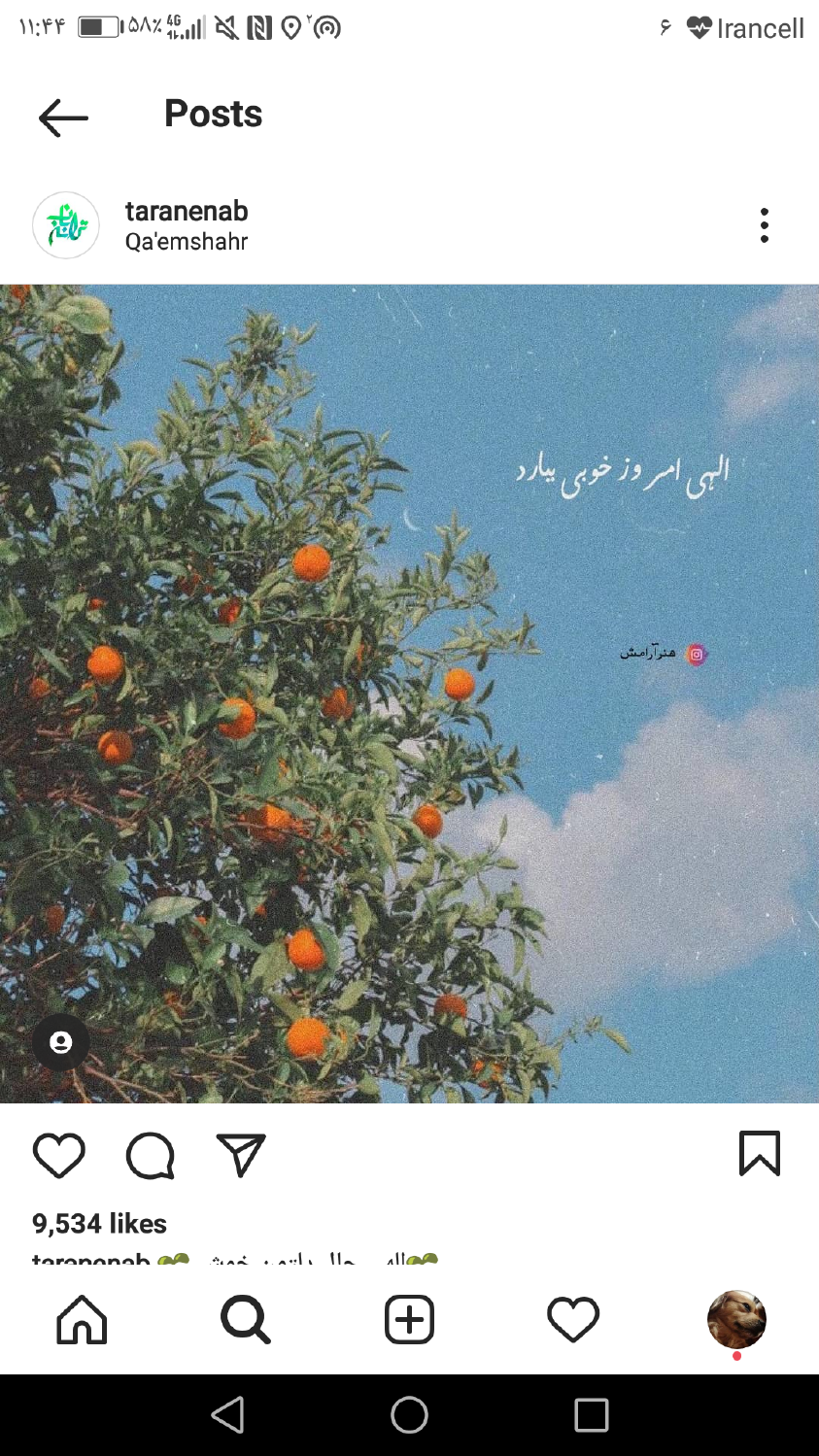The width and height of the screenshot is (819, 1456).
Task: Switch to the Home tab
Action: click(x=83, y=1320)
